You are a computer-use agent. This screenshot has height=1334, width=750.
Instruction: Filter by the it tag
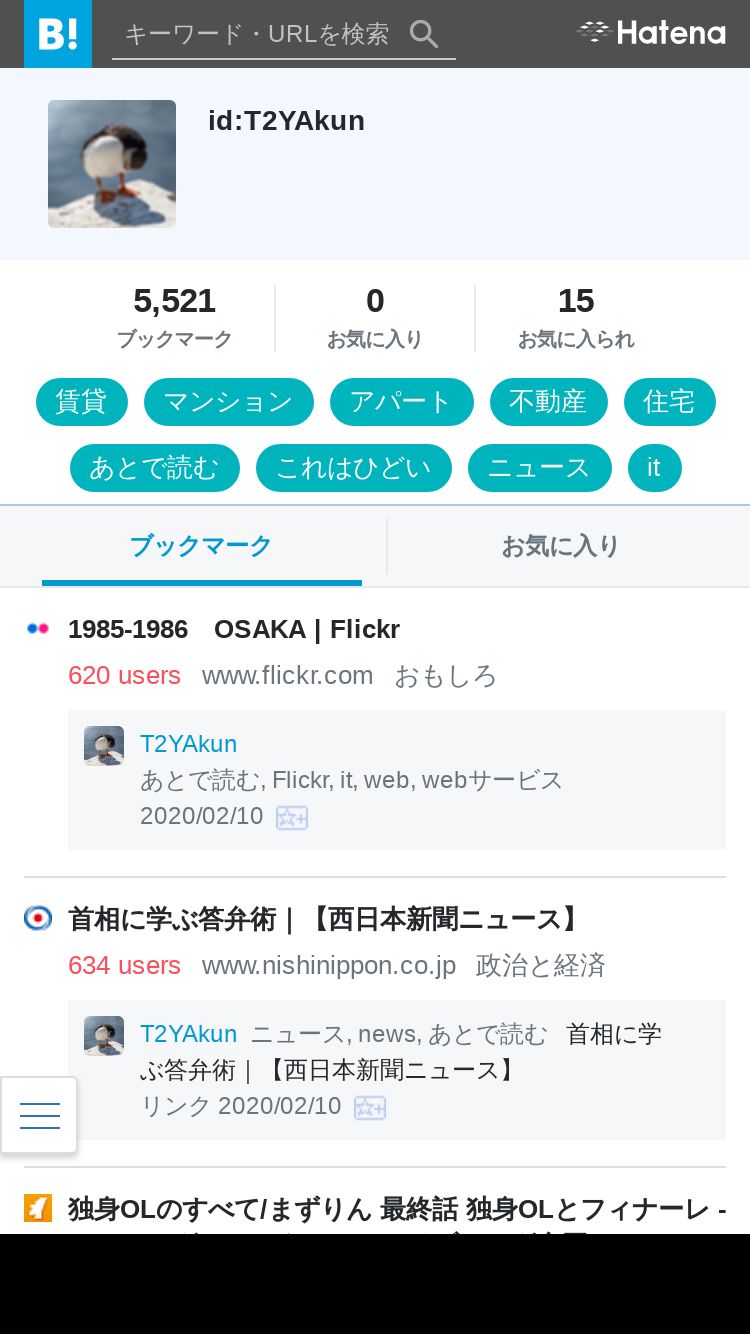click(x=655, y=468)
